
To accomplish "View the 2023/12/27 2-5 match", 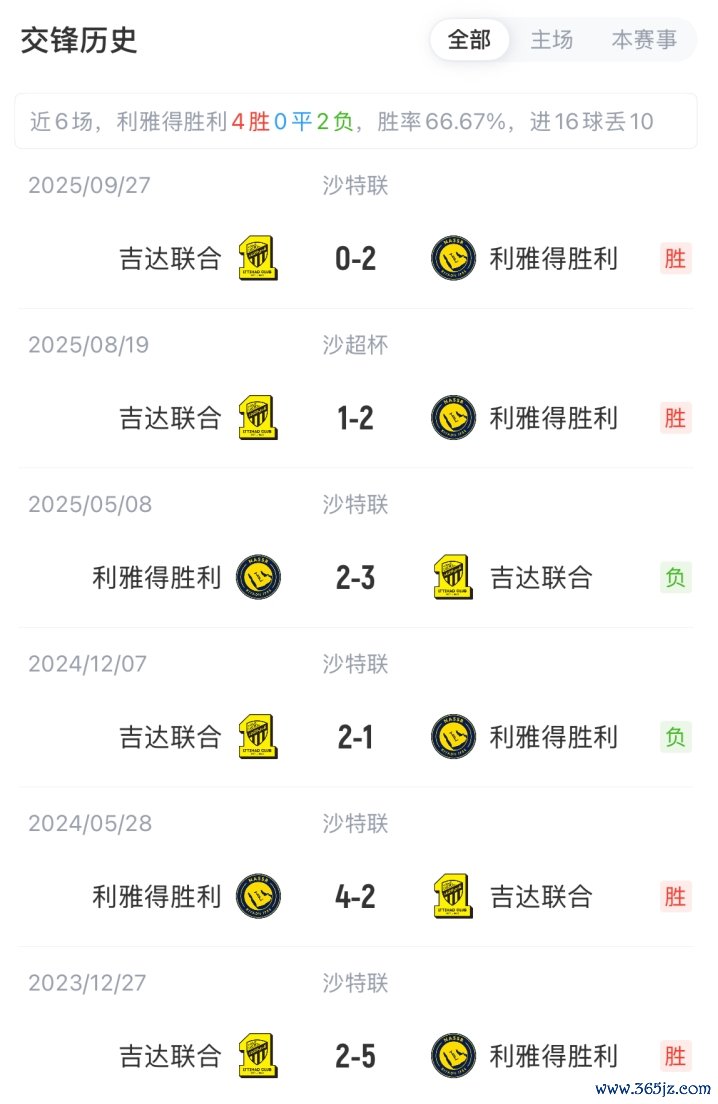I will pyautogui.click(x=356, y=1056).
